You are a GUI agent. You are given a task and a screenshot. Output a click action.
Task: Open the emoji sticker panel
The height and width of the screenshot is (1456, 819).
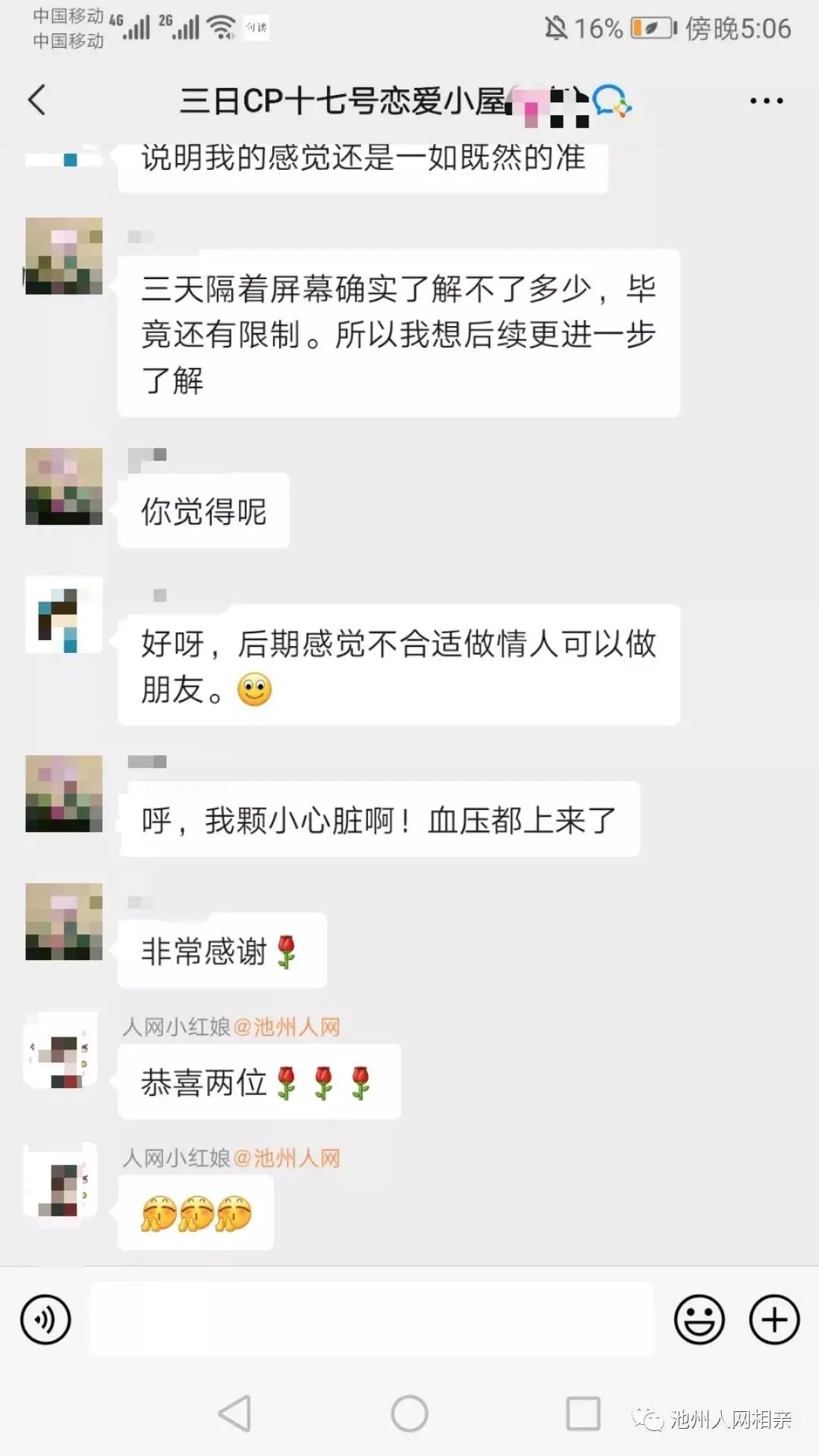[x=698, y=1319]
